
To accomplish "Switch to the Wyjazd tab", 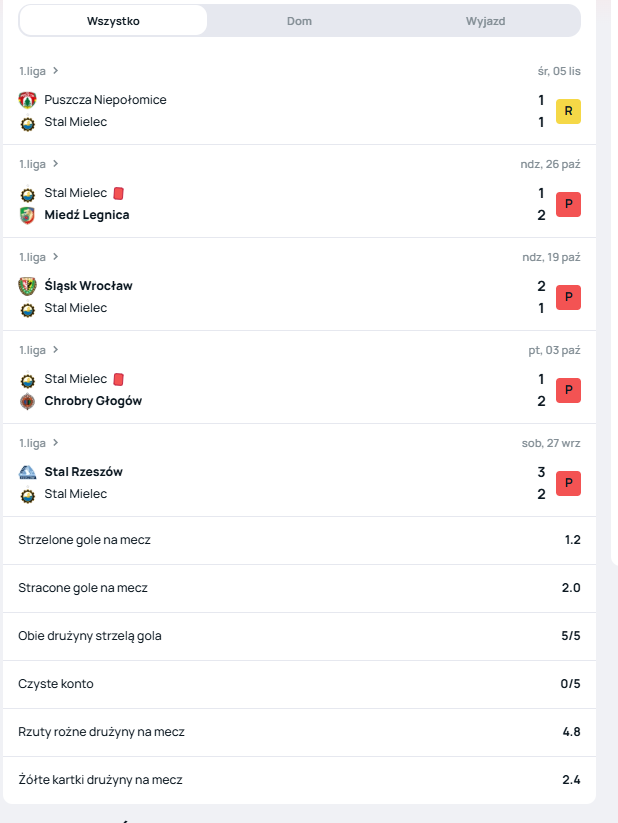I will pyautogui.click(x=485, y=21).
